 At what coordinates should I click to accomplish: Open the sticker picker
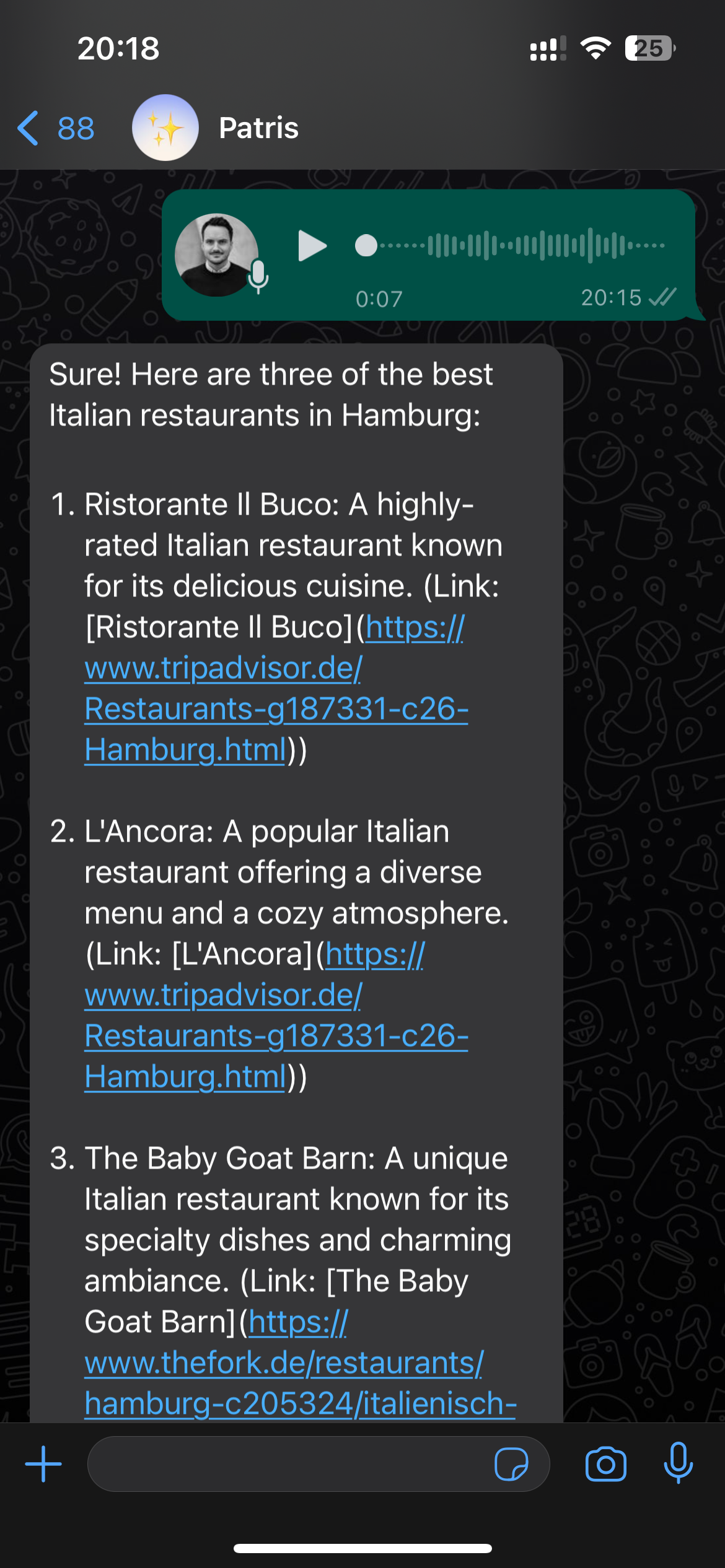point(511,1464)
